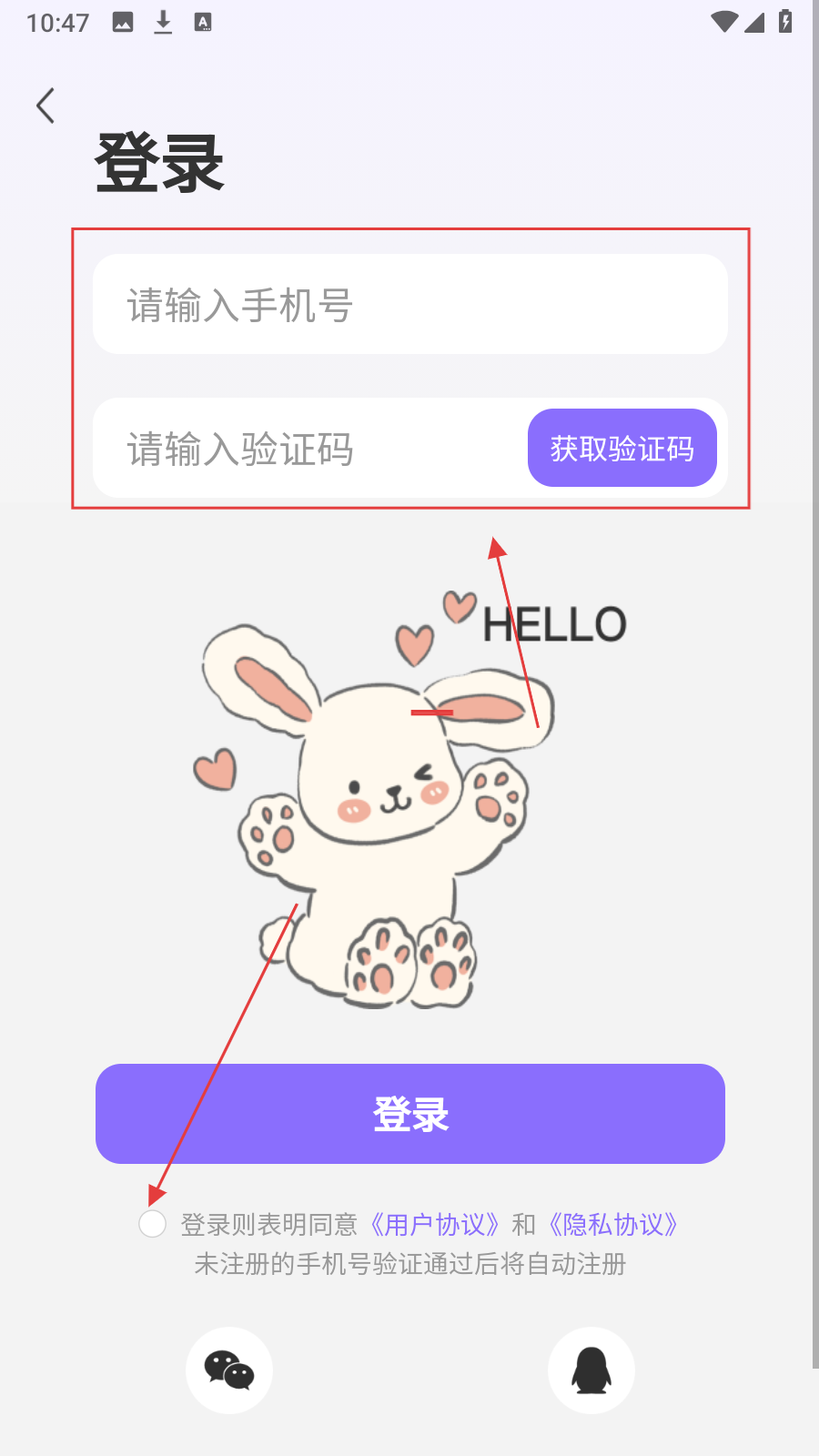Log in with WeChat icon

tap(229, 1370)
